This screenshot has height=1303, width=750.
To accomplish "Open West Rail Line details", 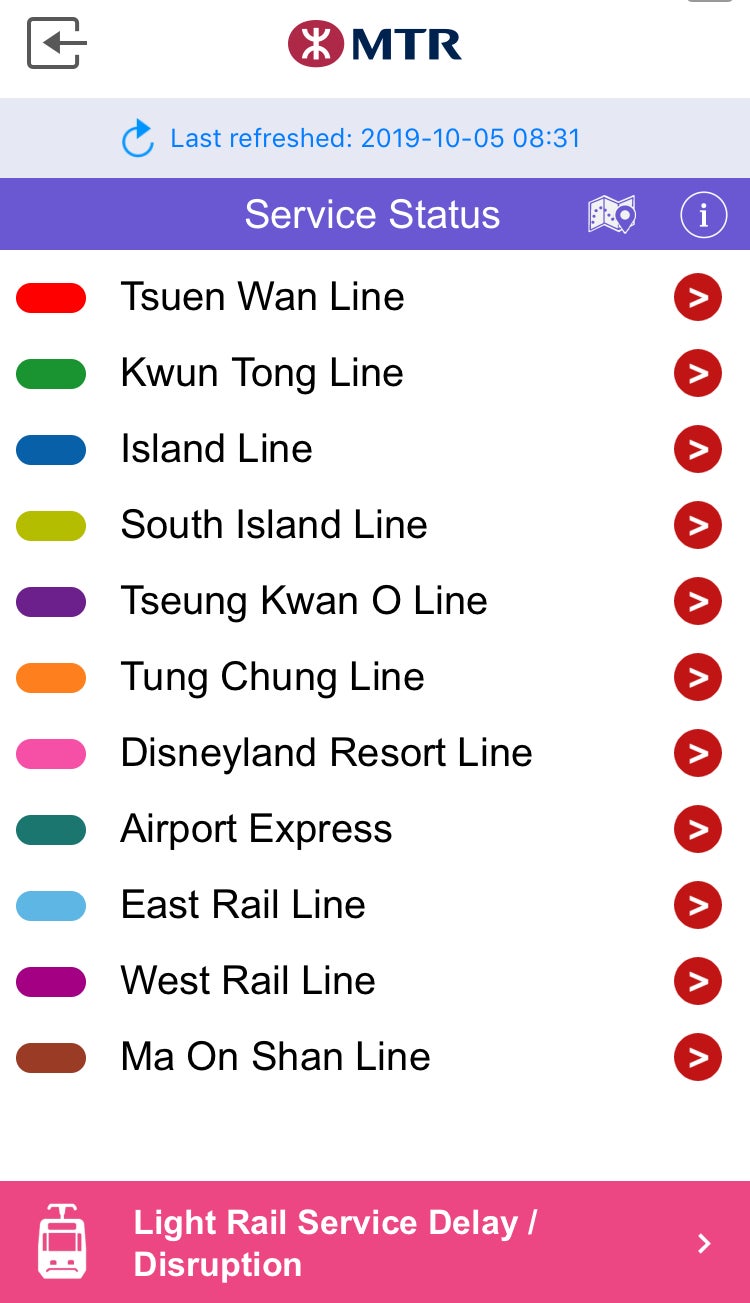I will (x=375, y=981).
